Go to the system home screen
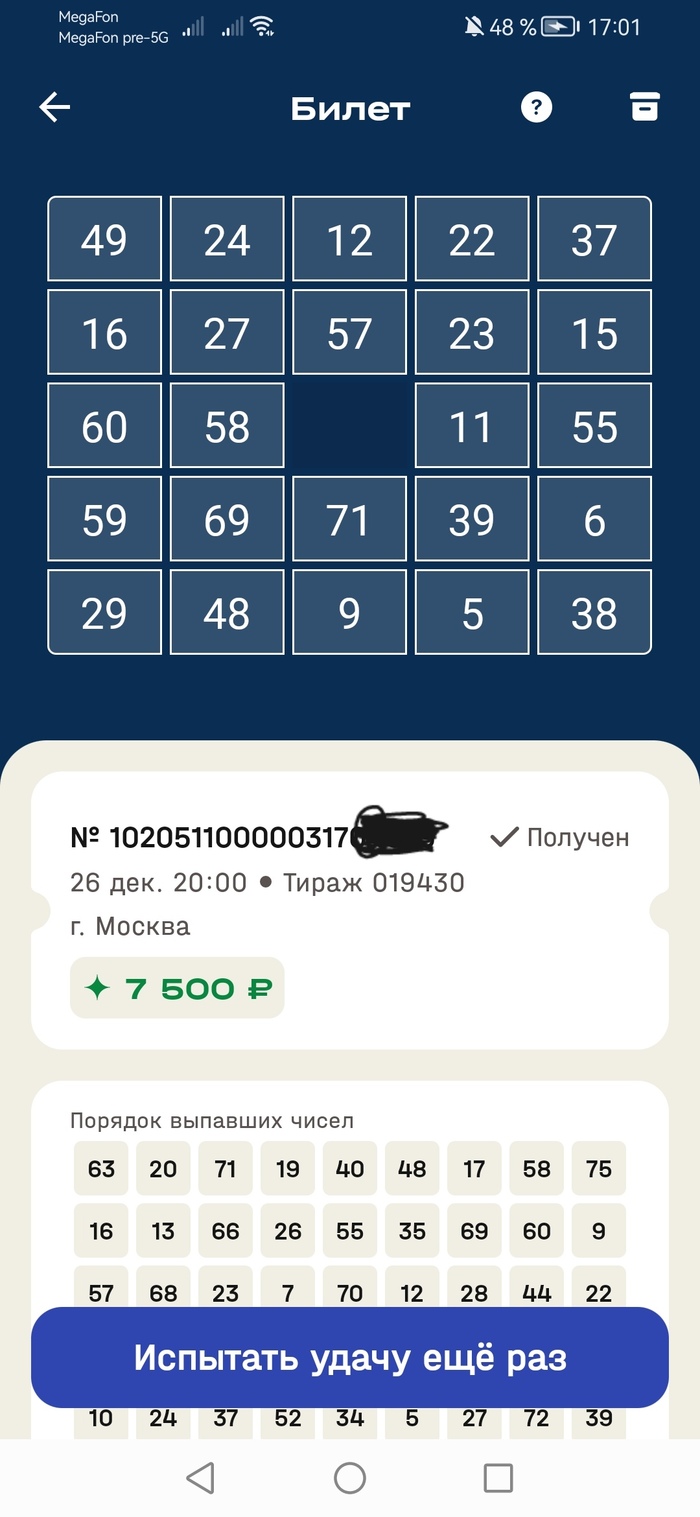The image size is (700, 1517). click(x=350, y=1477)
